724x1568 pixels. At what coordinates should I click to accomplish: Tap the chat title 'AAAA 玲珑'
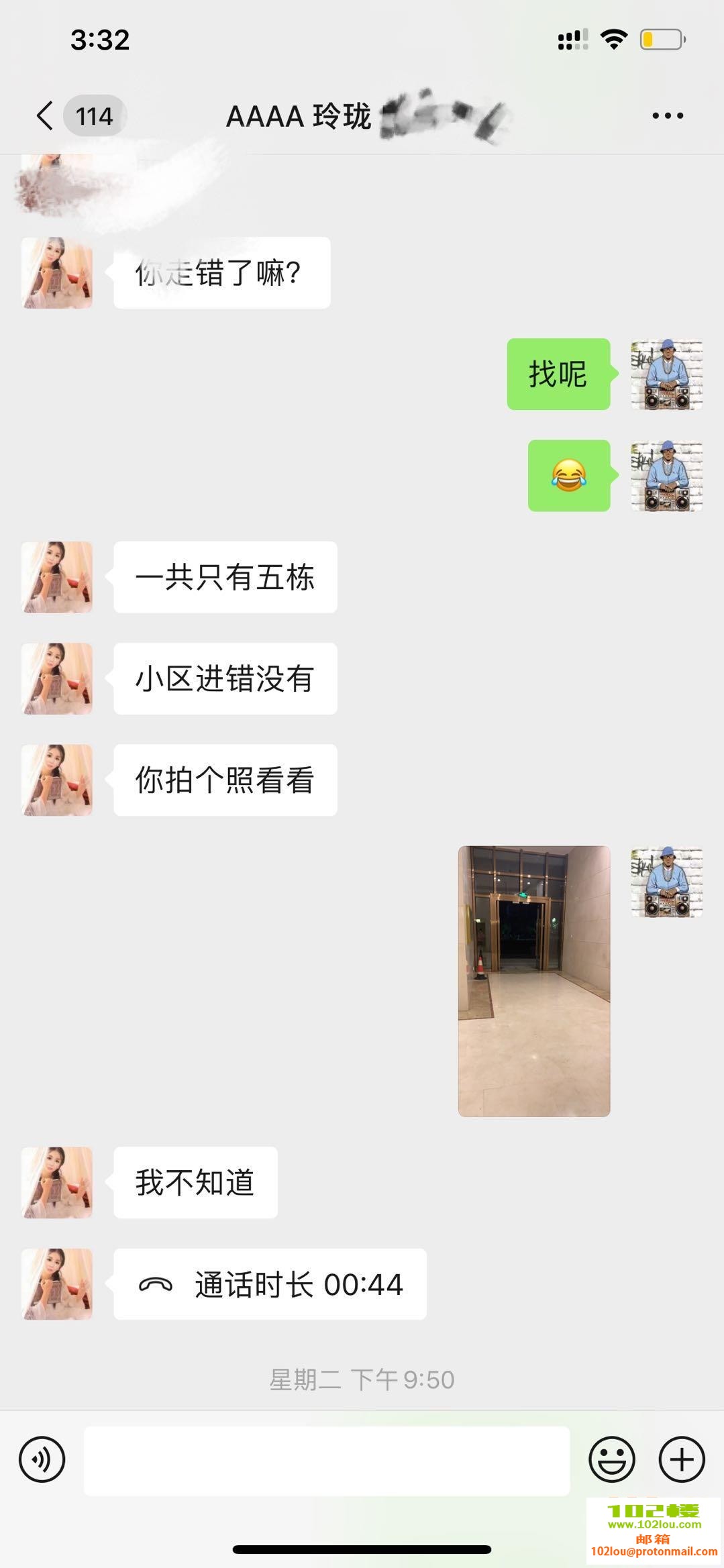(300, 116)
